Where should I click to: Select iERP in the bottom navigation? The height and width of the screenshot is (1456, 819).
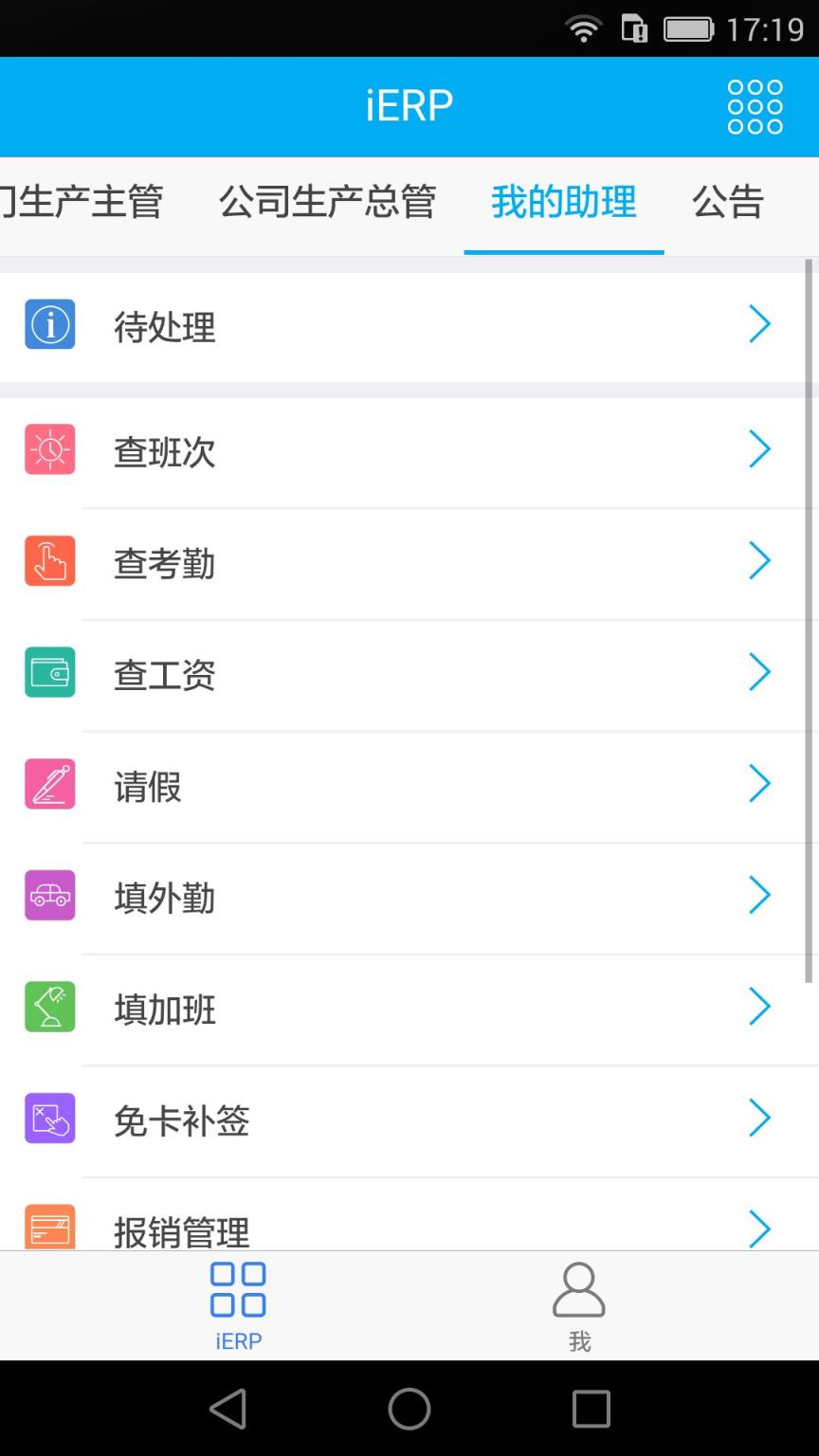(237, 1304)
